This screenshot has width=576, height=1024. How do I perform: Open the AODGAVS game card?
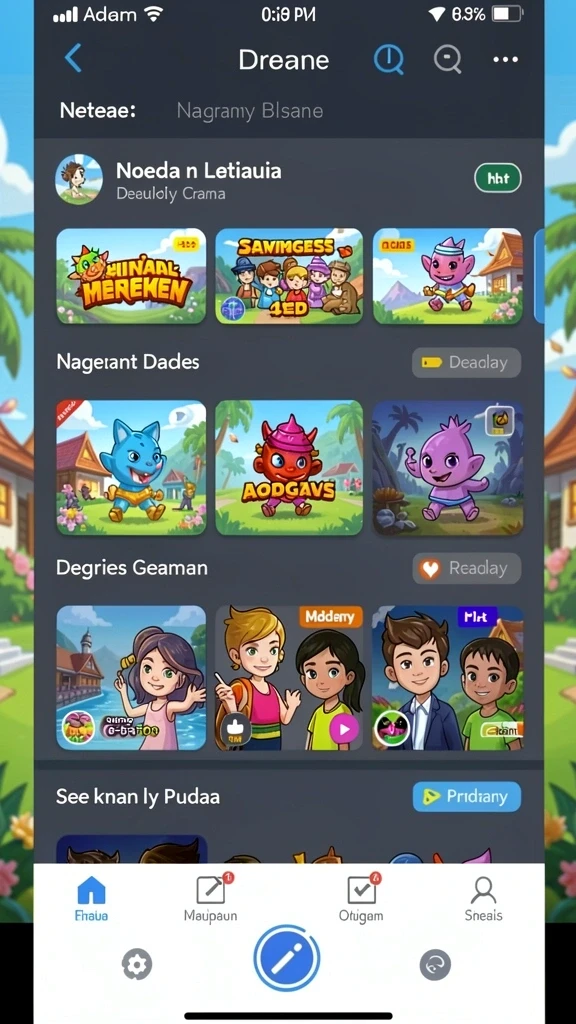(289, 468)
